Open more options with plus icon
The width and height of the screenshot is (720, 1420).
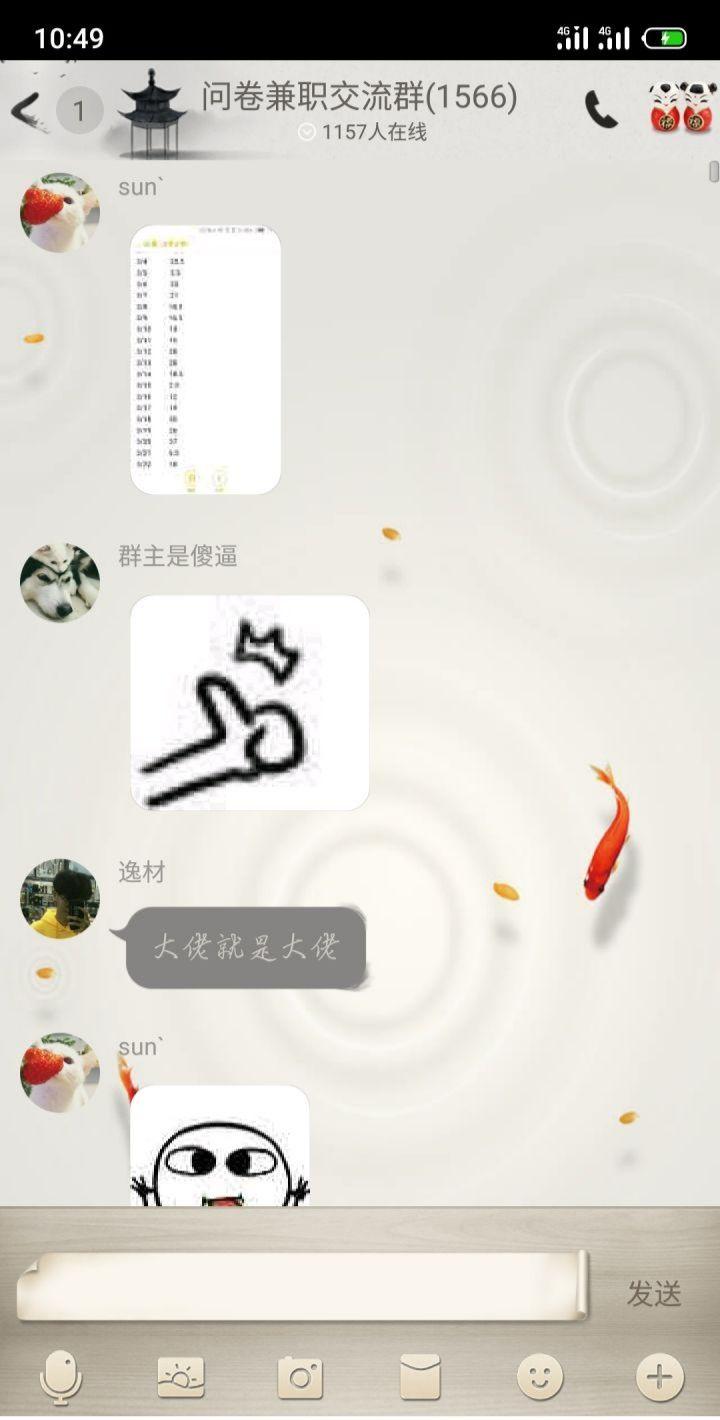[659, 1378]
